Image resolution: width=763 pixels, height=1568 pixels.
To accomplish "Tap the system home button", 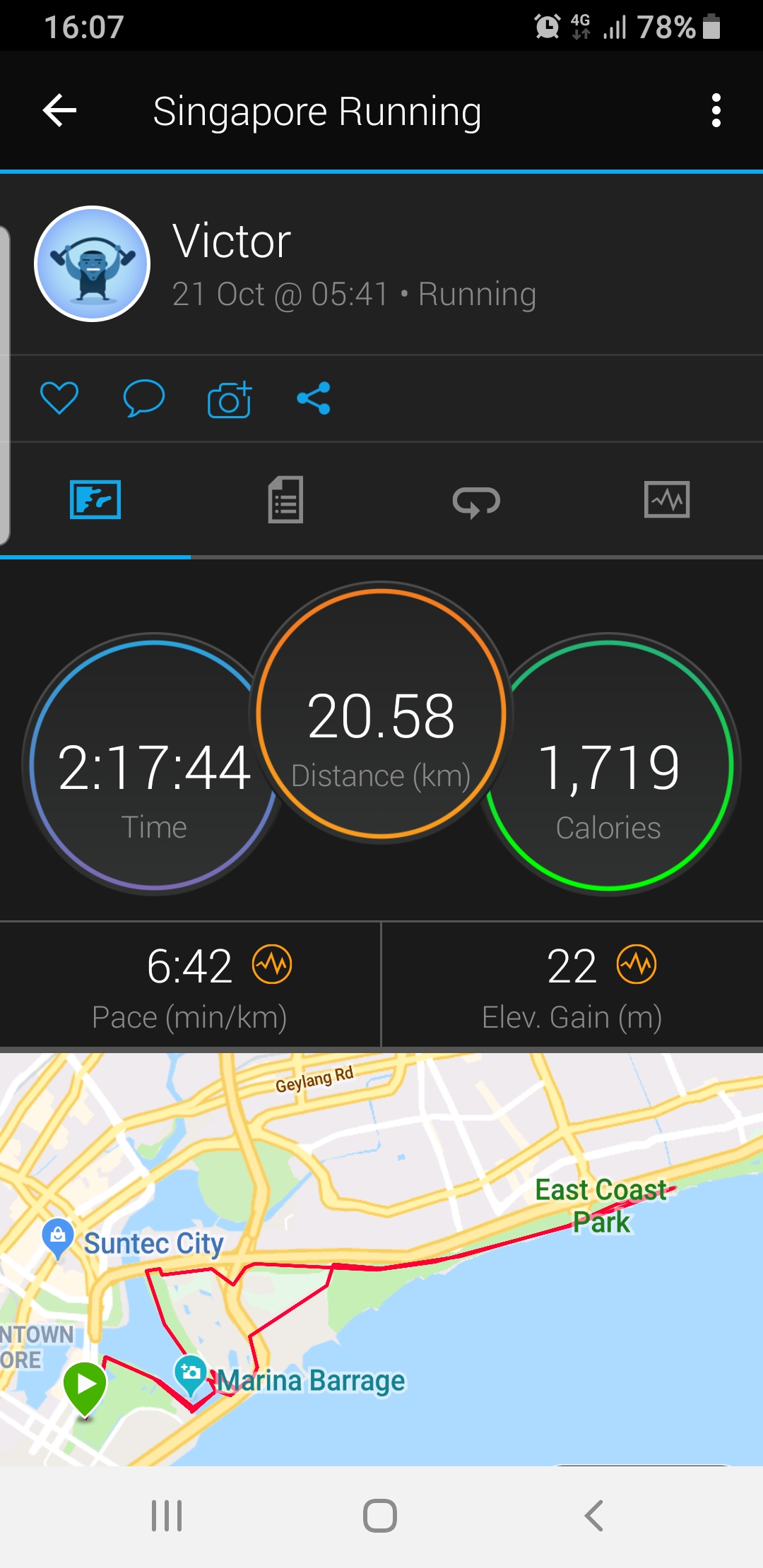I will 380,1516.
